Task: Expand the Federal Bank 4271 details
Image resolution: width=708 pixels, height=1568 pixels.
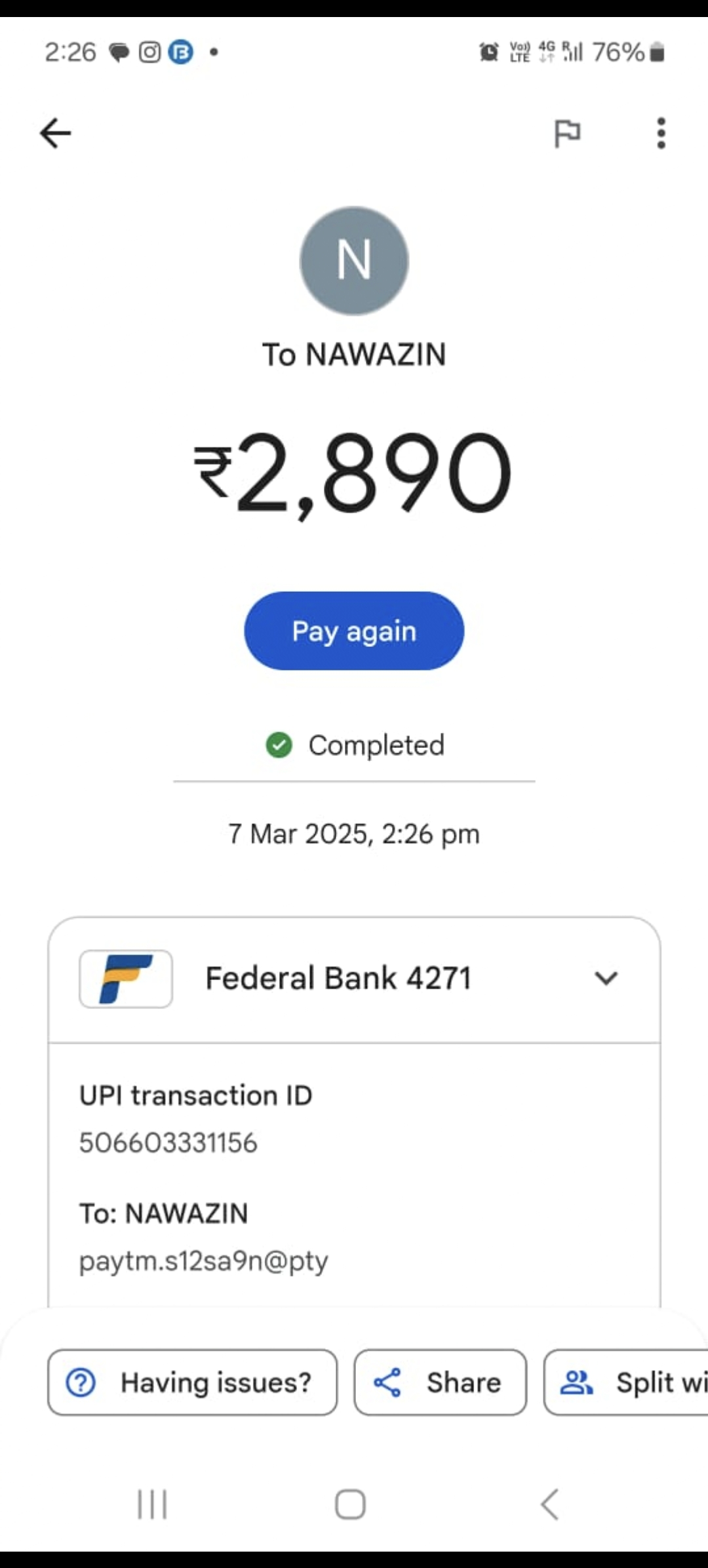Action: coord(606,979)
